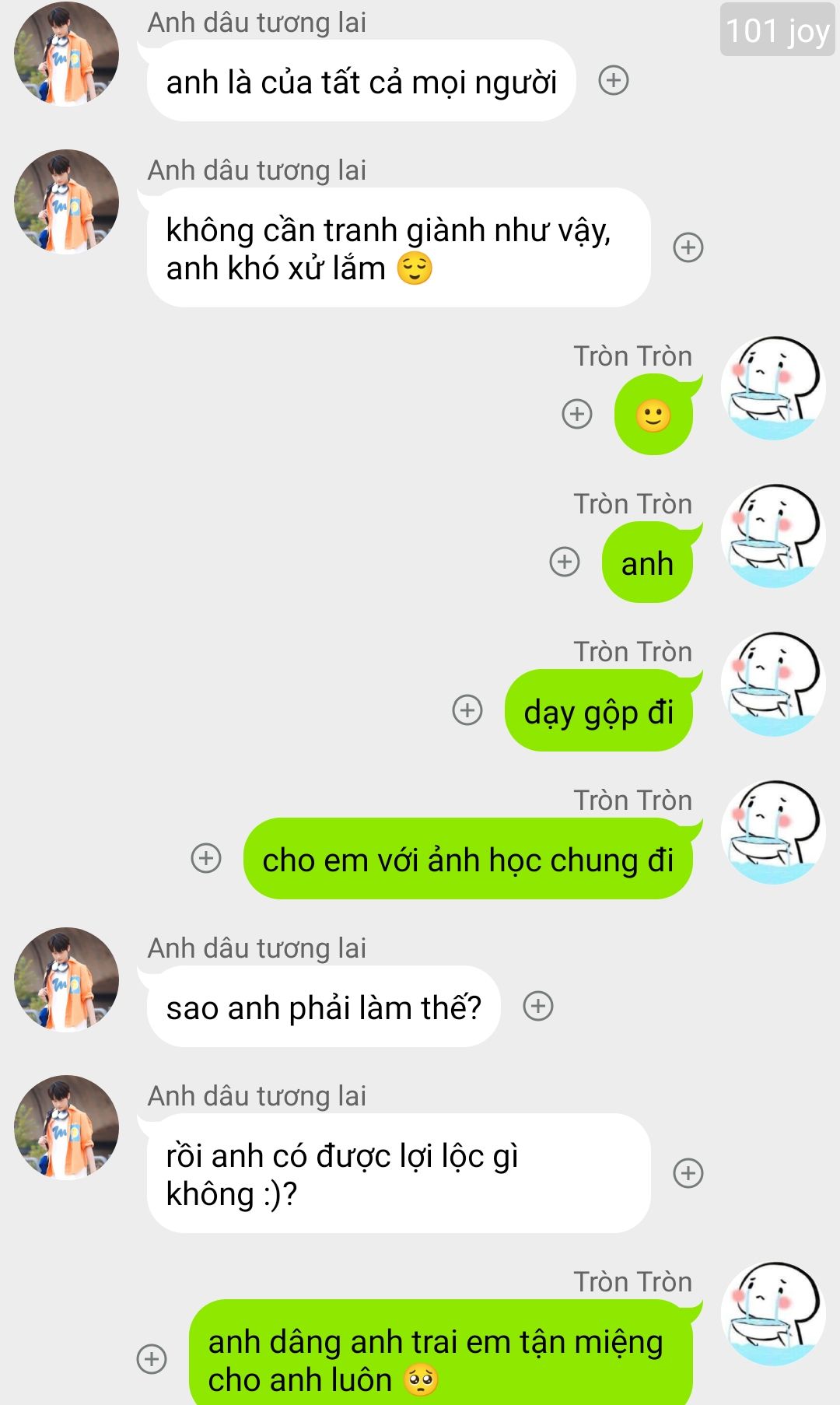Tap plus icon beside the single "anh" message
Screen dimensions: 840x1405
click(x=564, y=561)
